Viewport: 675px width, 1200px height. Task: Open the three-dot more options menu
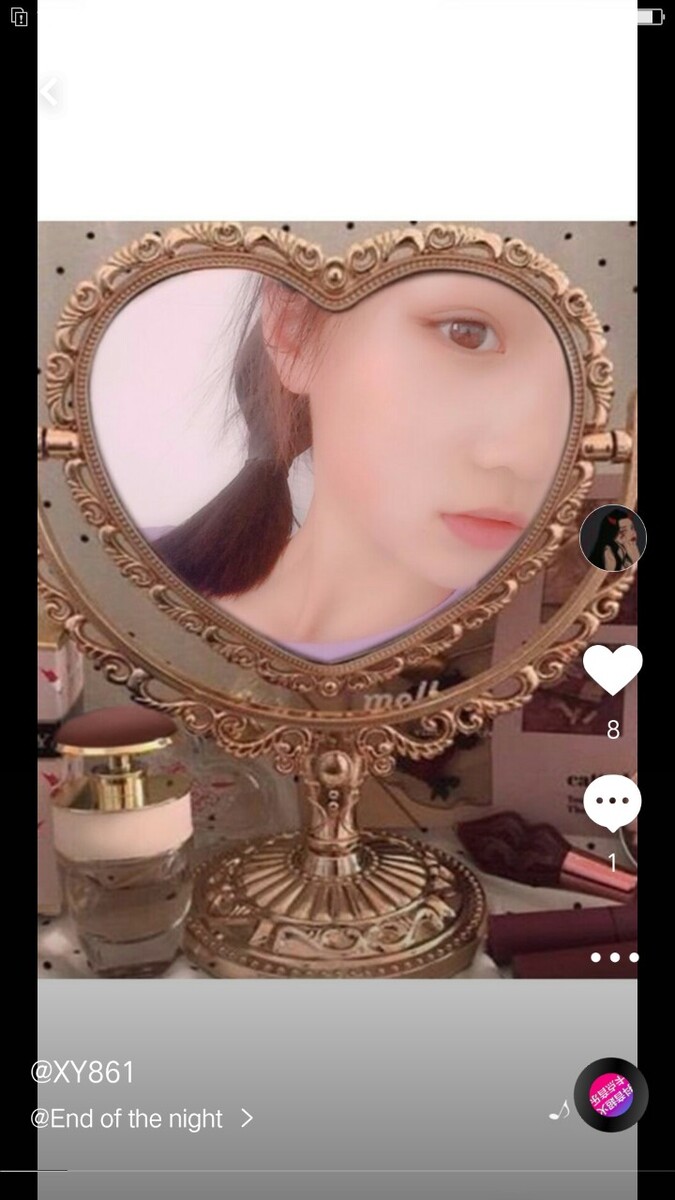[613, 957]
